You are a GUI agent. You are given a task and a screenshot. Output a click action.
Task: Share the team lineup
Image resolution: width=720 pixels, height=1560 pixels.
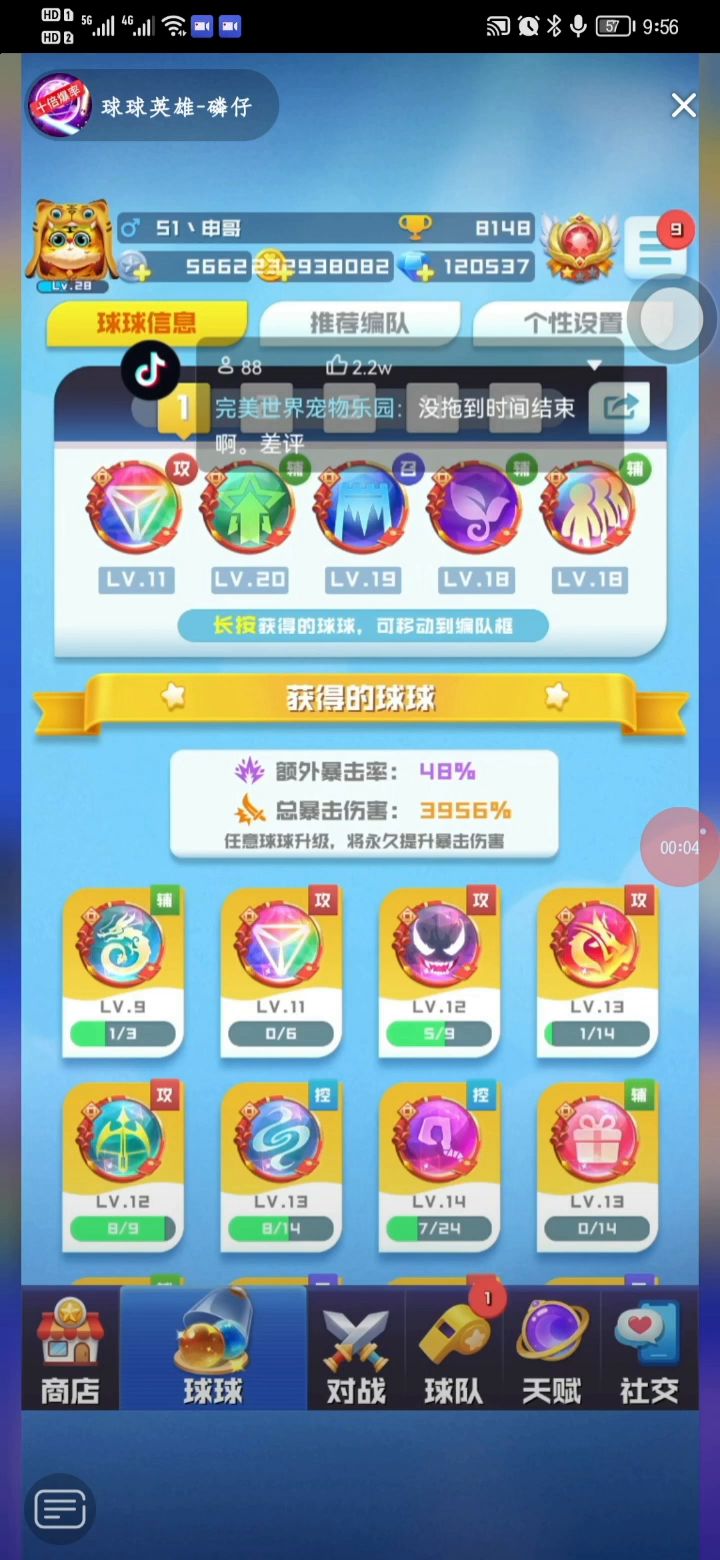(x=620, y=407)
